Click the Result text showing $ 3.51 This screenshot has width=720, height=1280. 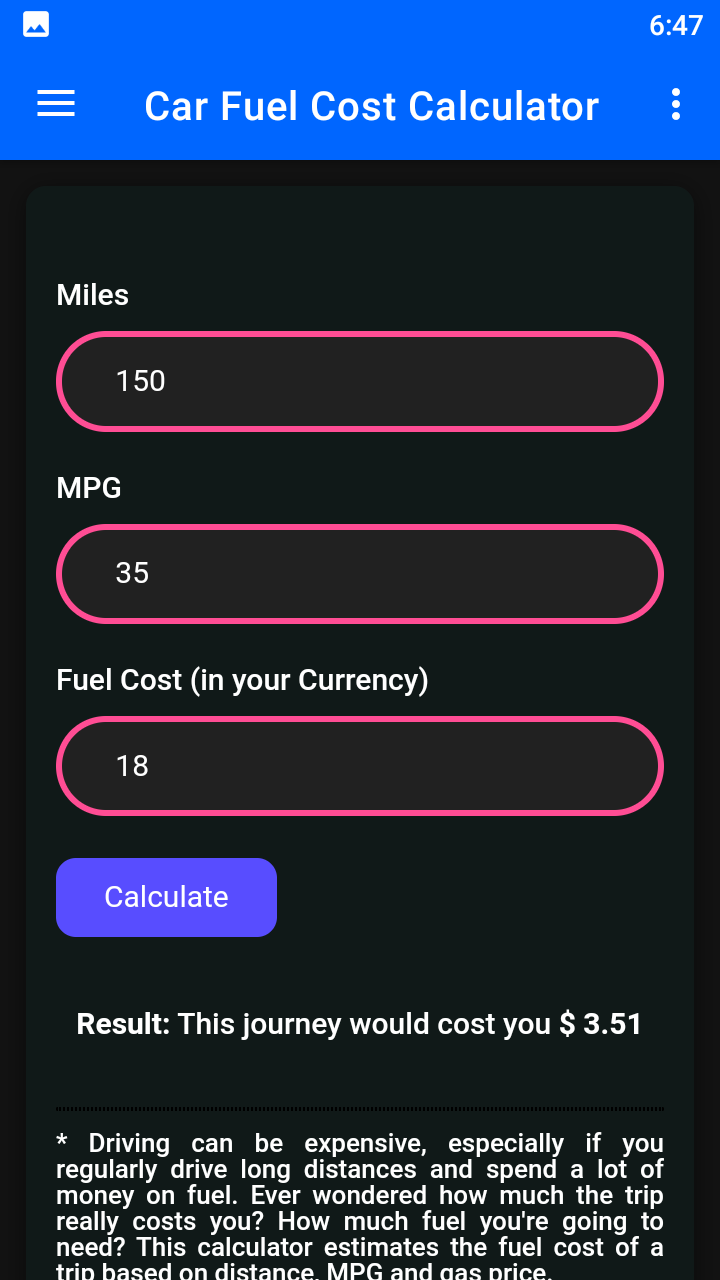360,1024
